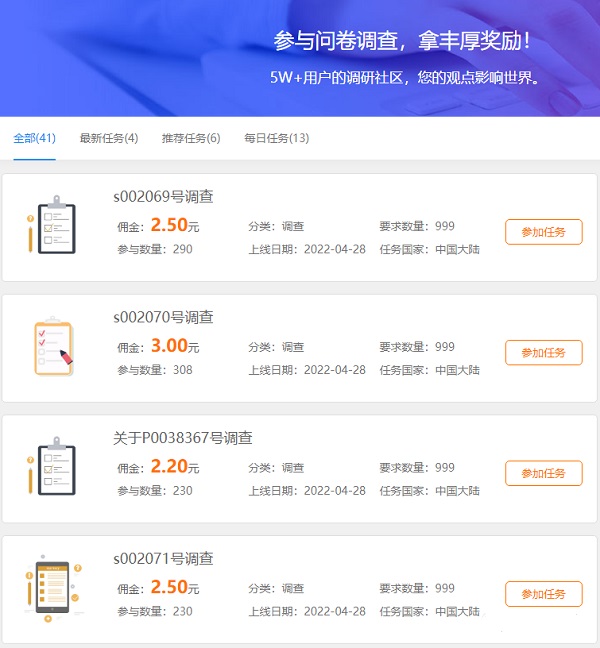Tap 参加任务 for 关于P0038367号调查
Image resolution: width=600 pixels, height=648 pixels.
pos(543,473)
